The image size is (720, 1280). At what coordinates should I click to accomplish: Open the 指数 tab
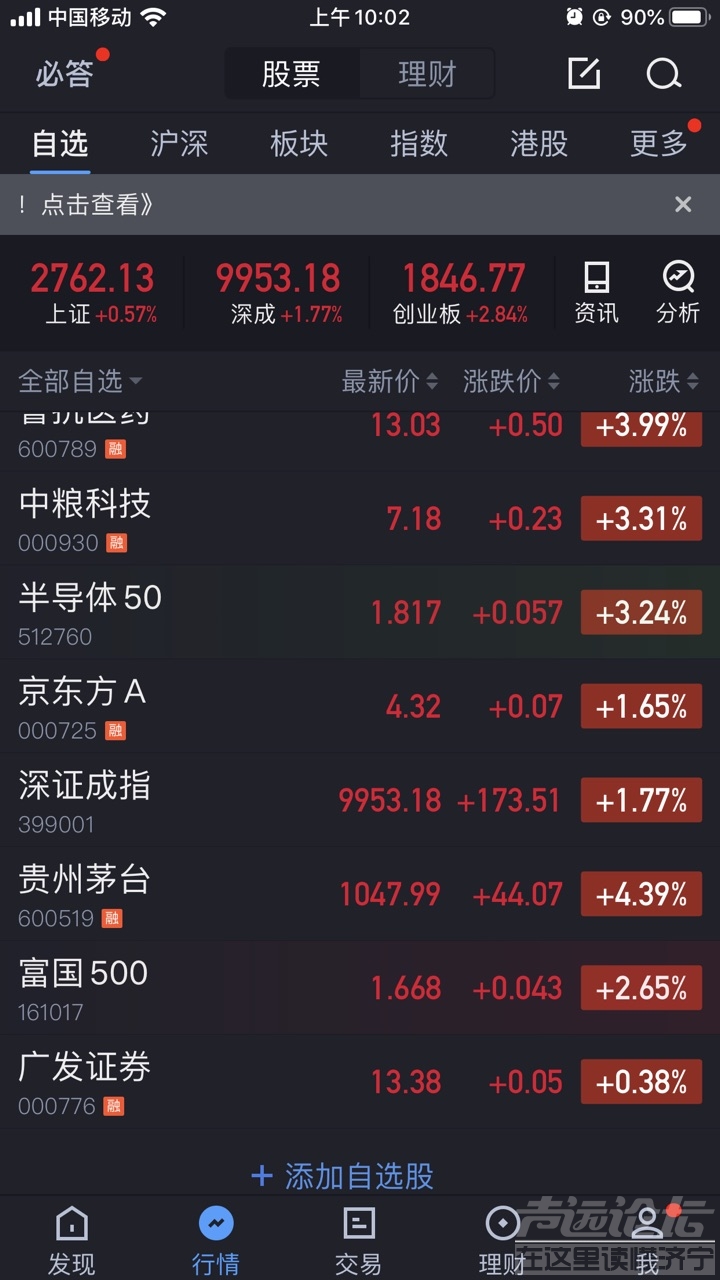point(419,144)
